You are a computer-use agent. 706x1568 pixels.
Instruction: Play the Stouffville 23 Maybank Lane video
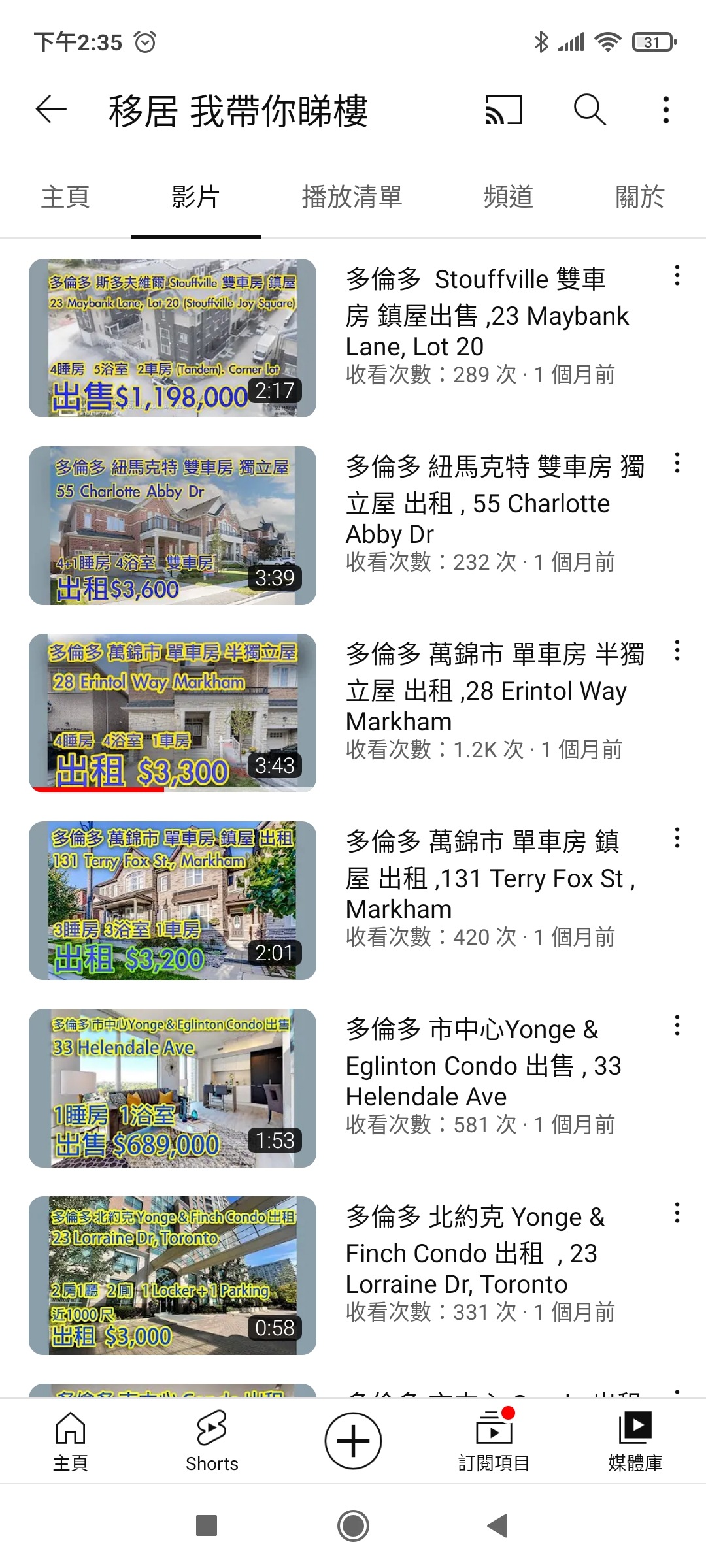[173, 338]
